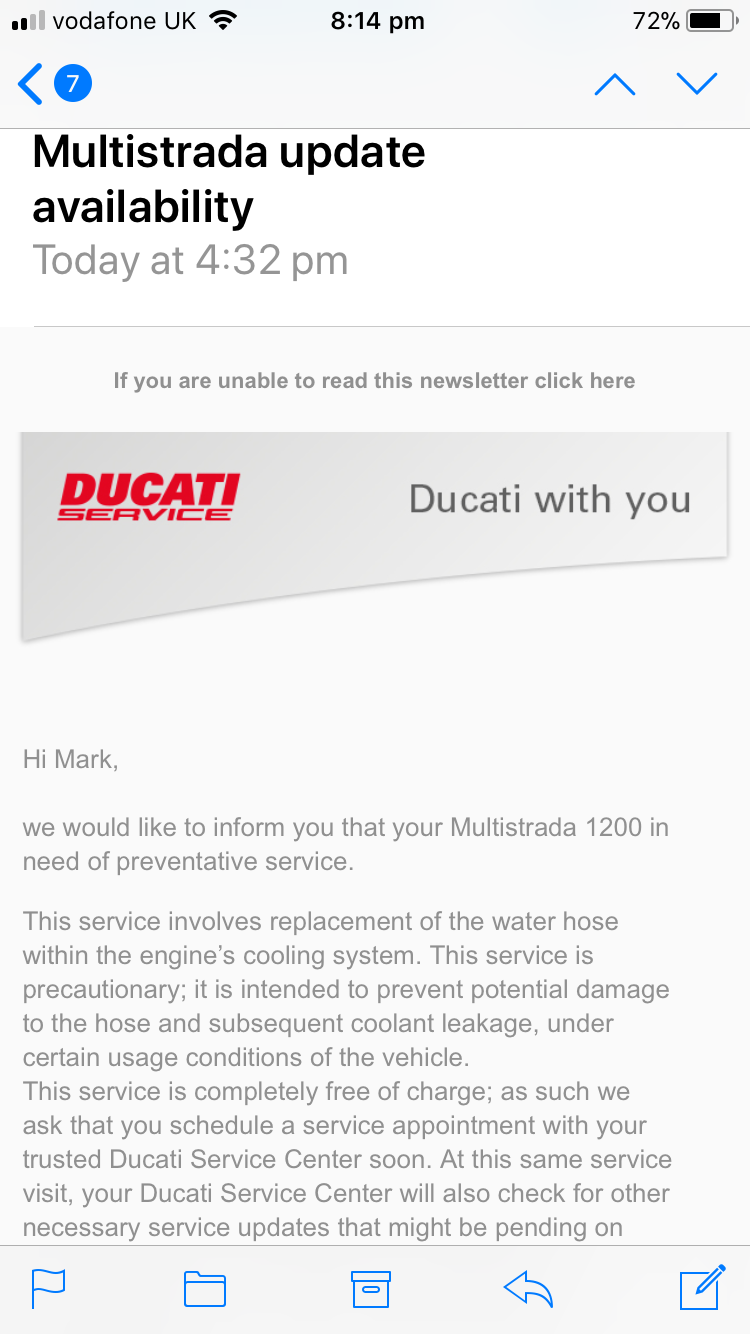Image resolution: width=750 pixels, height=1334 pixels.
Task: Move this email to a folder
Action: coord(205,1289)
